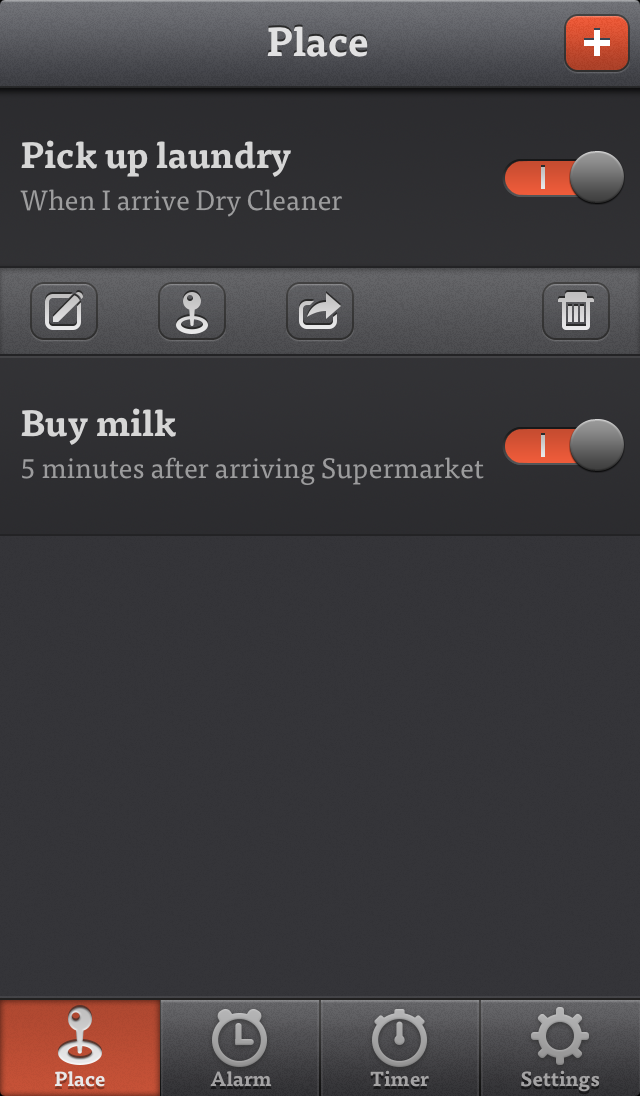Delete the reminder with the trash icon
This screenshot has width=640, height=1096.
pyautogui.click(x=576, y=311)
